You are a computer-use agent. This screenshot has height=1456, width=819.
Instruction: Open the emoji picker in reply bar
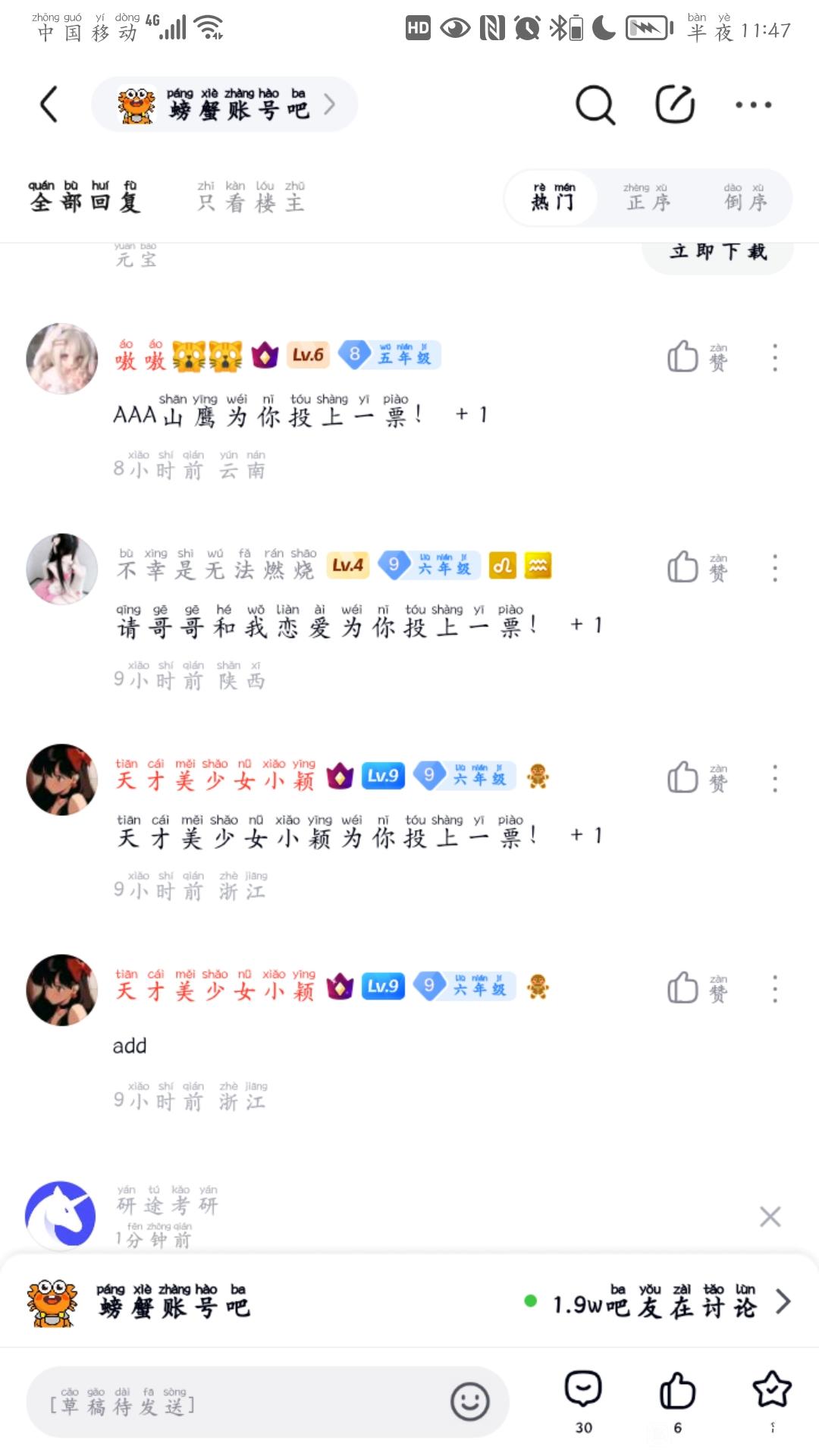[470, 1401]
